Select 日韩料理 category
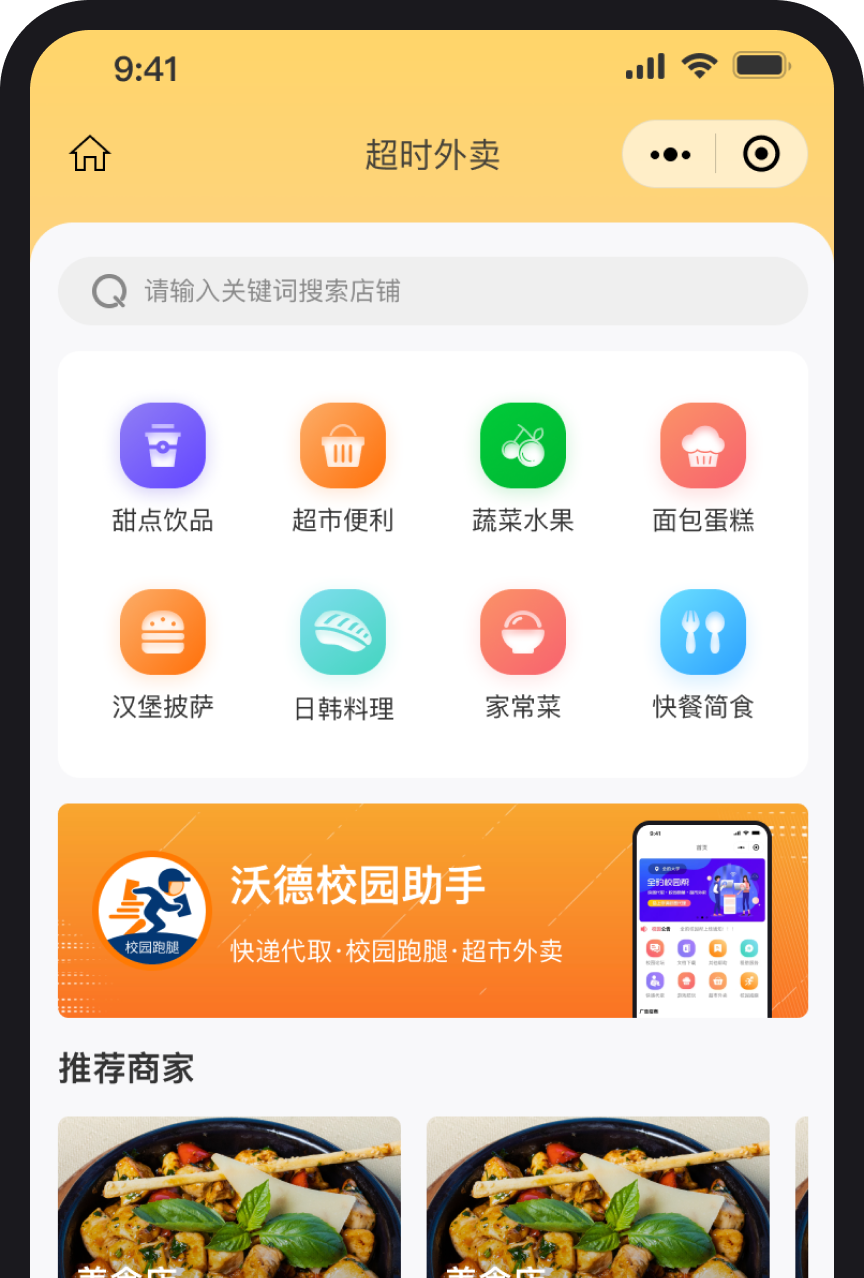Viewport: 864px width, 1278px height. pyautogui.click(x=343, y=653)
